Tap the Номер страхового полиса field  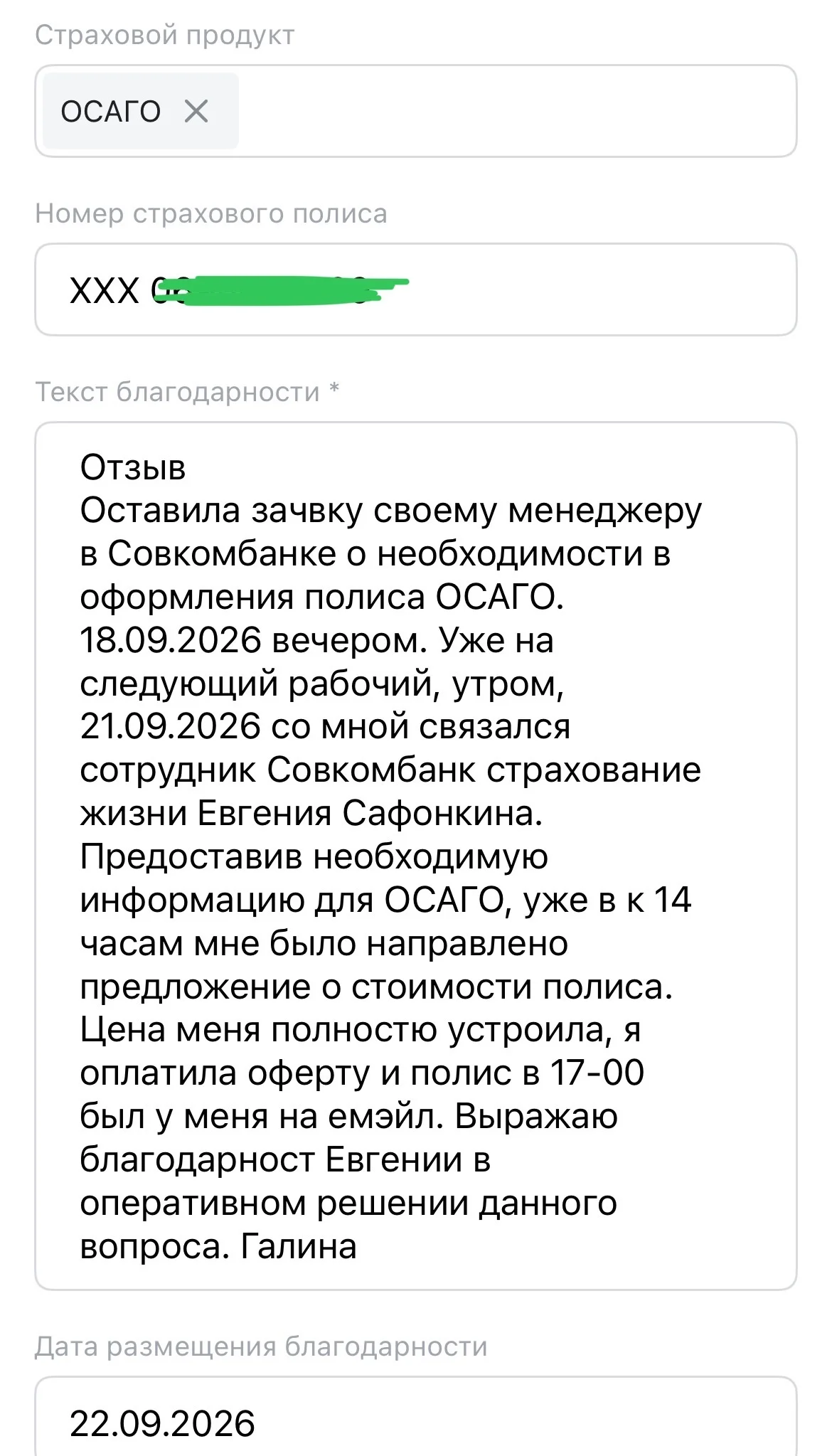pyautogui.click(x=416, y=289)
